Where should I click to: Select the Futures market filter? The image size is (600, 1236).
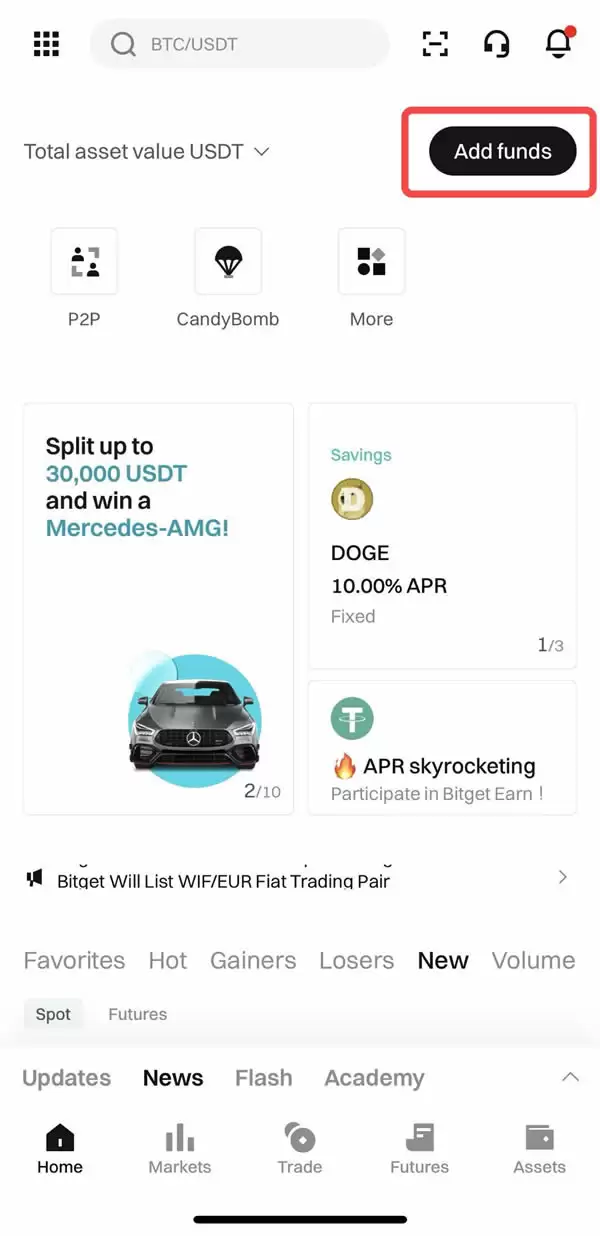point(137,1014)
